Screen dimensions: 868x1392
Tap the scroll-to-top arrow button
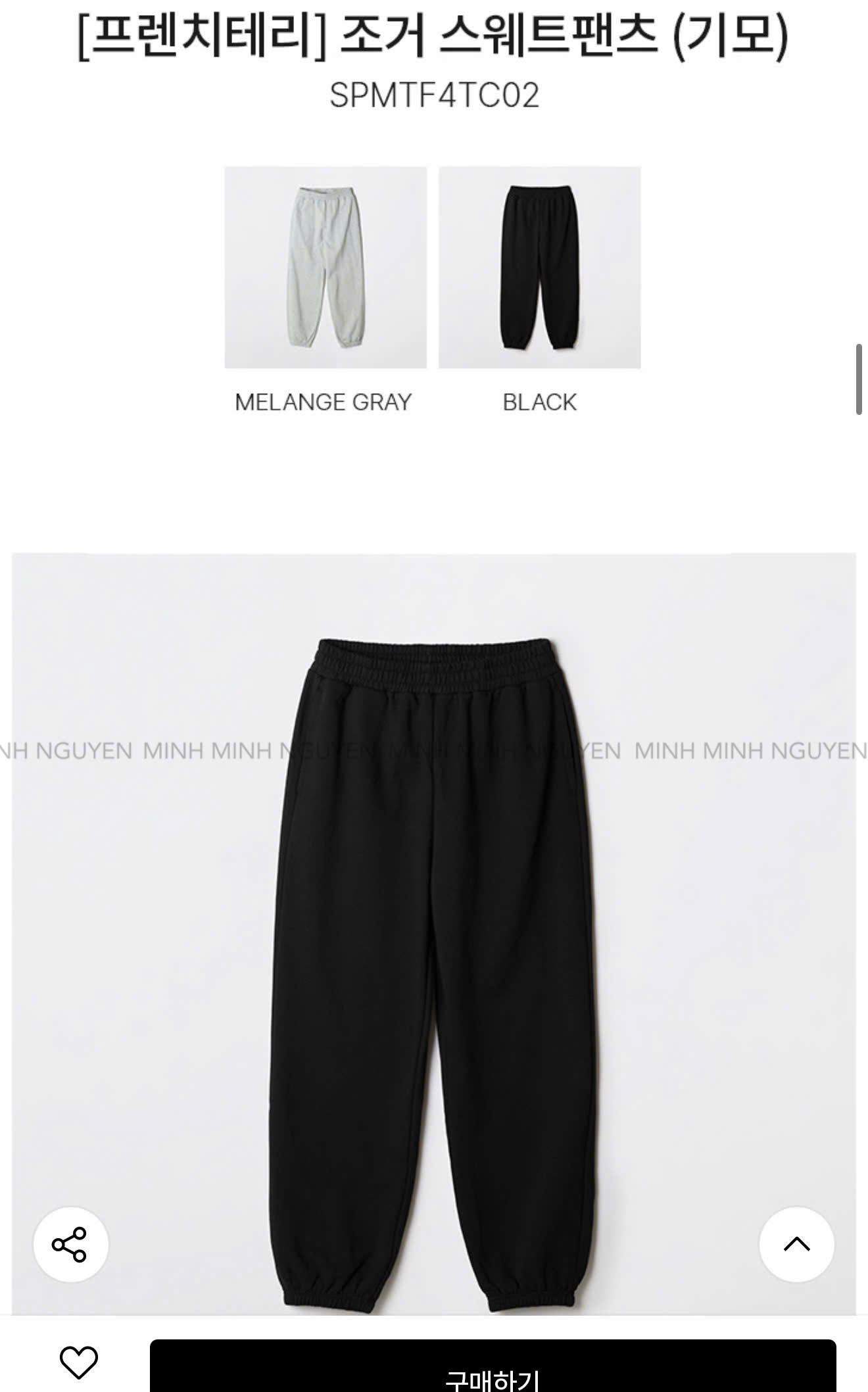point(796,1243)
